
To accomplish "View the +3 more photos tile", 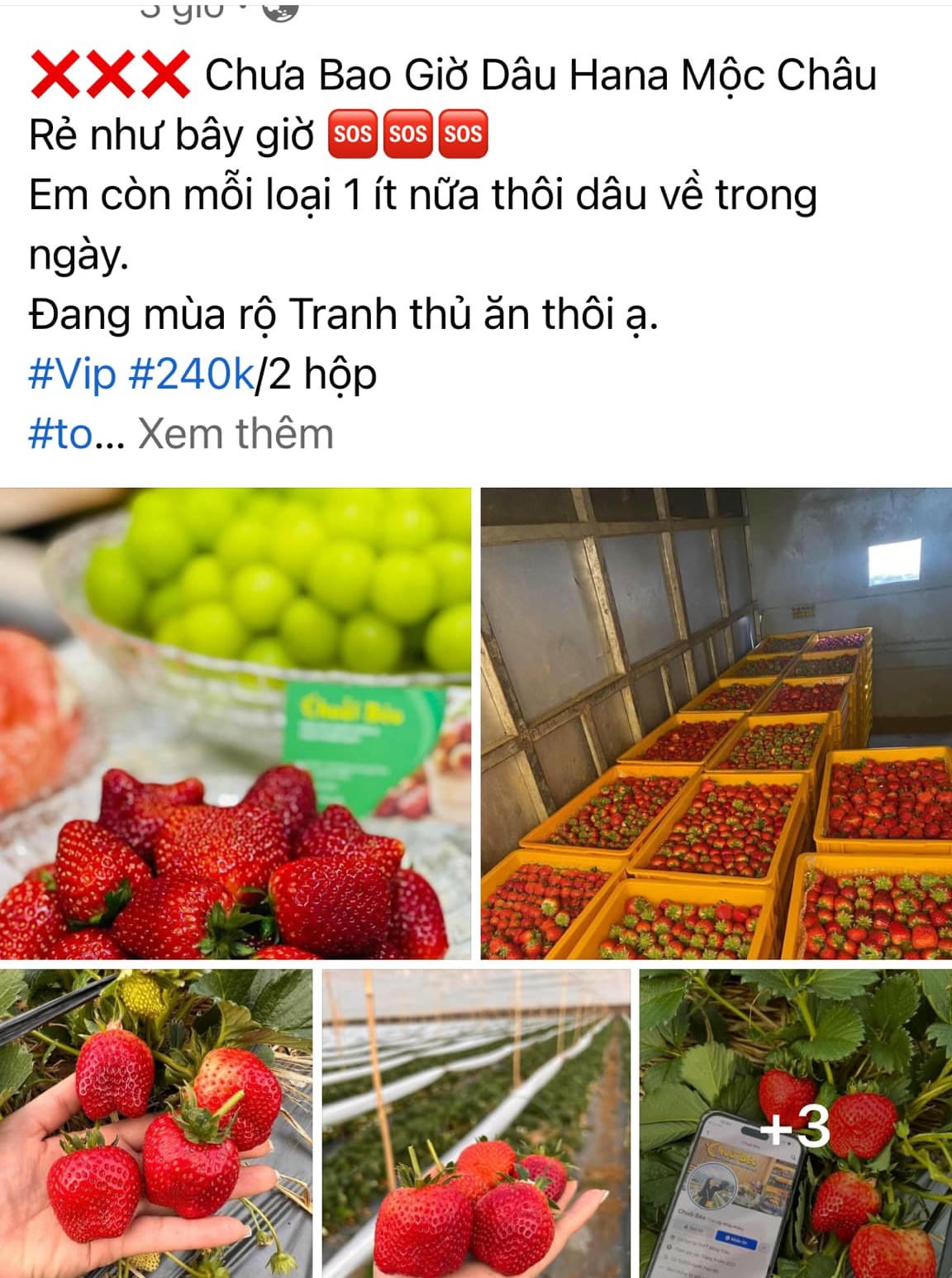I will pyautogui.click(x=795, y=1123).
